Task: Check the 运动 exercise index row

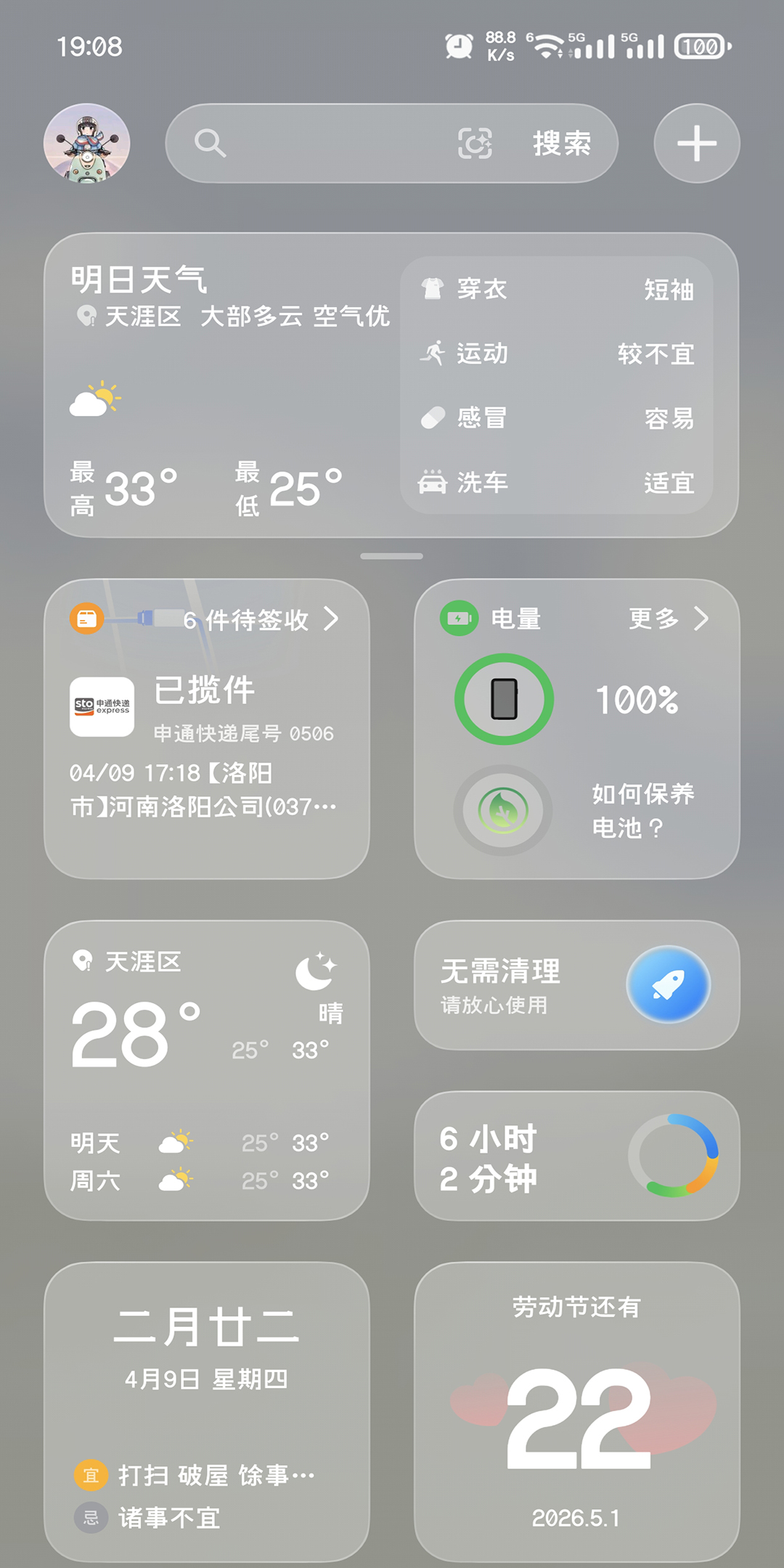Action: (x=557, y=354)
